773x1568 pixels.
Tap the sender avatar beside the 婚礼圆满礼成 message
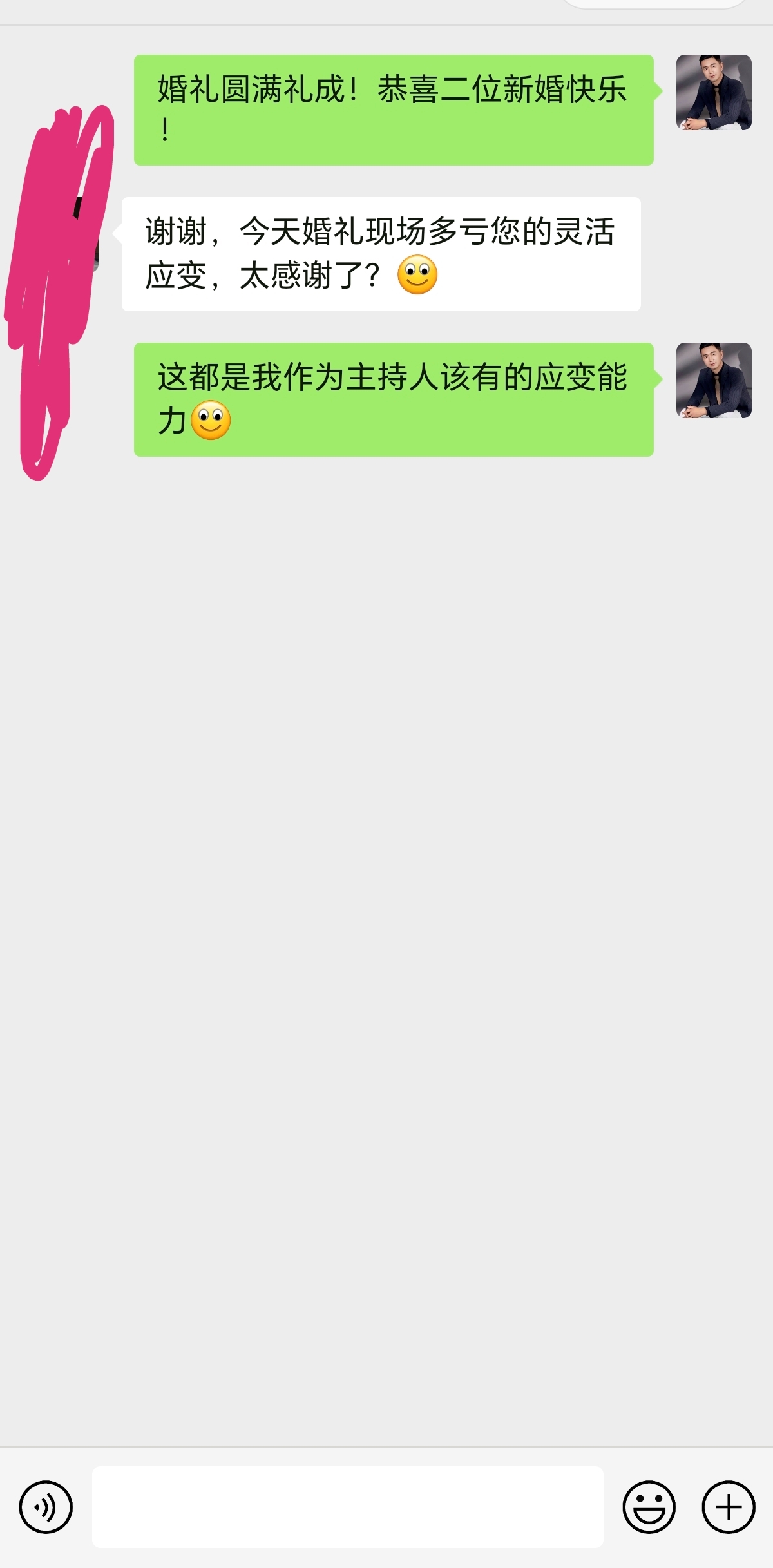[x=713, y=93]
